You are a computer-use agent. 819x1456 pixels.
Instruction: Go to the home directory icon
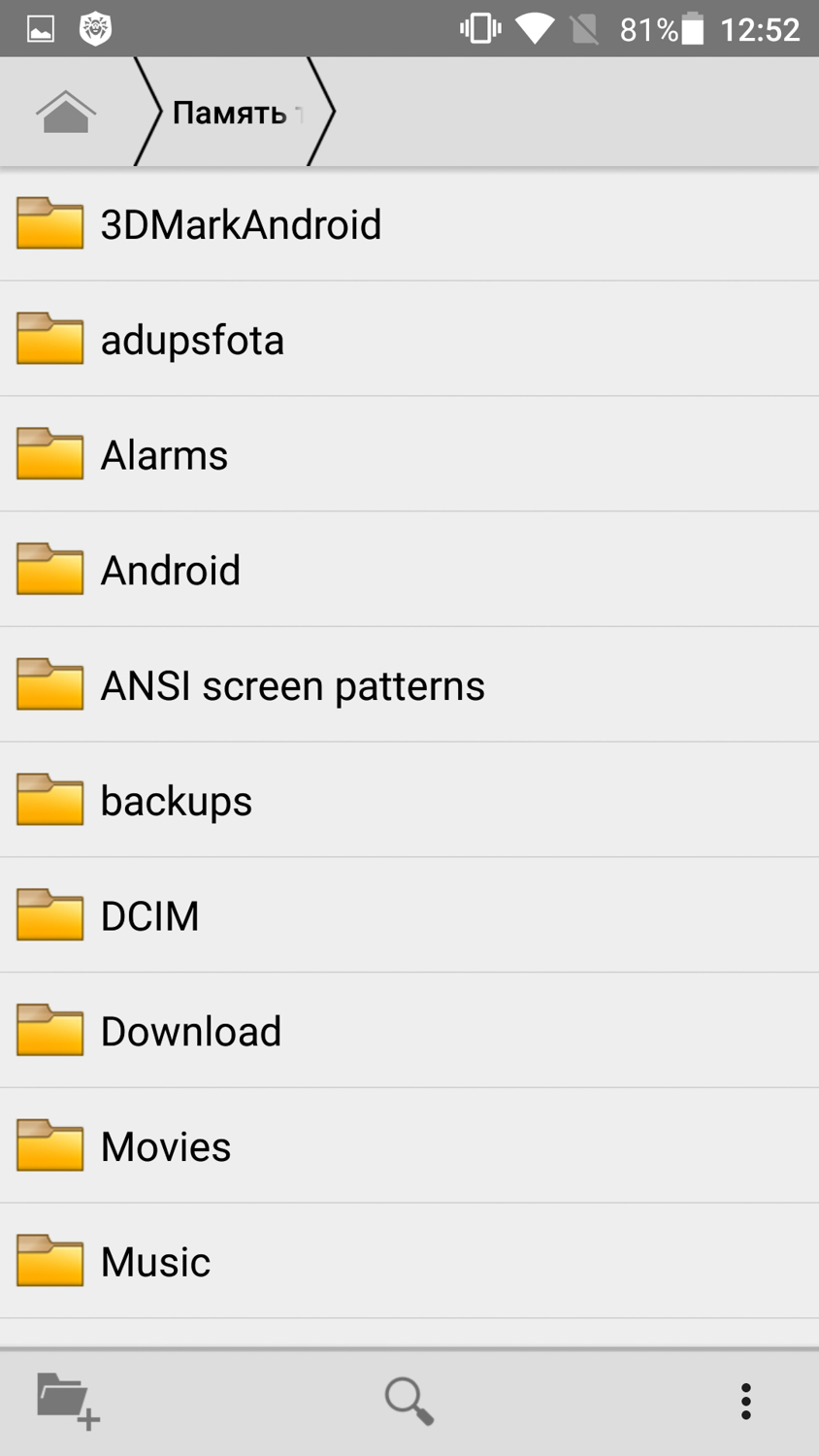pyautogui.click(x=66, y=112)
